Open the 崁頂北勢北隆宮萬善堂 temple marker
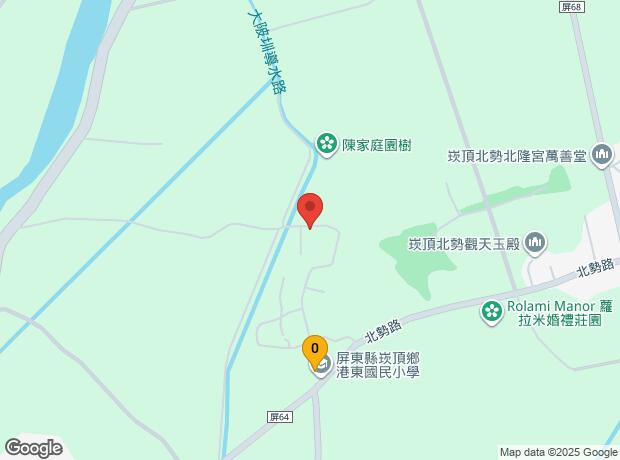The height and width of the screenshot is (460, 620). click(602, 155)
